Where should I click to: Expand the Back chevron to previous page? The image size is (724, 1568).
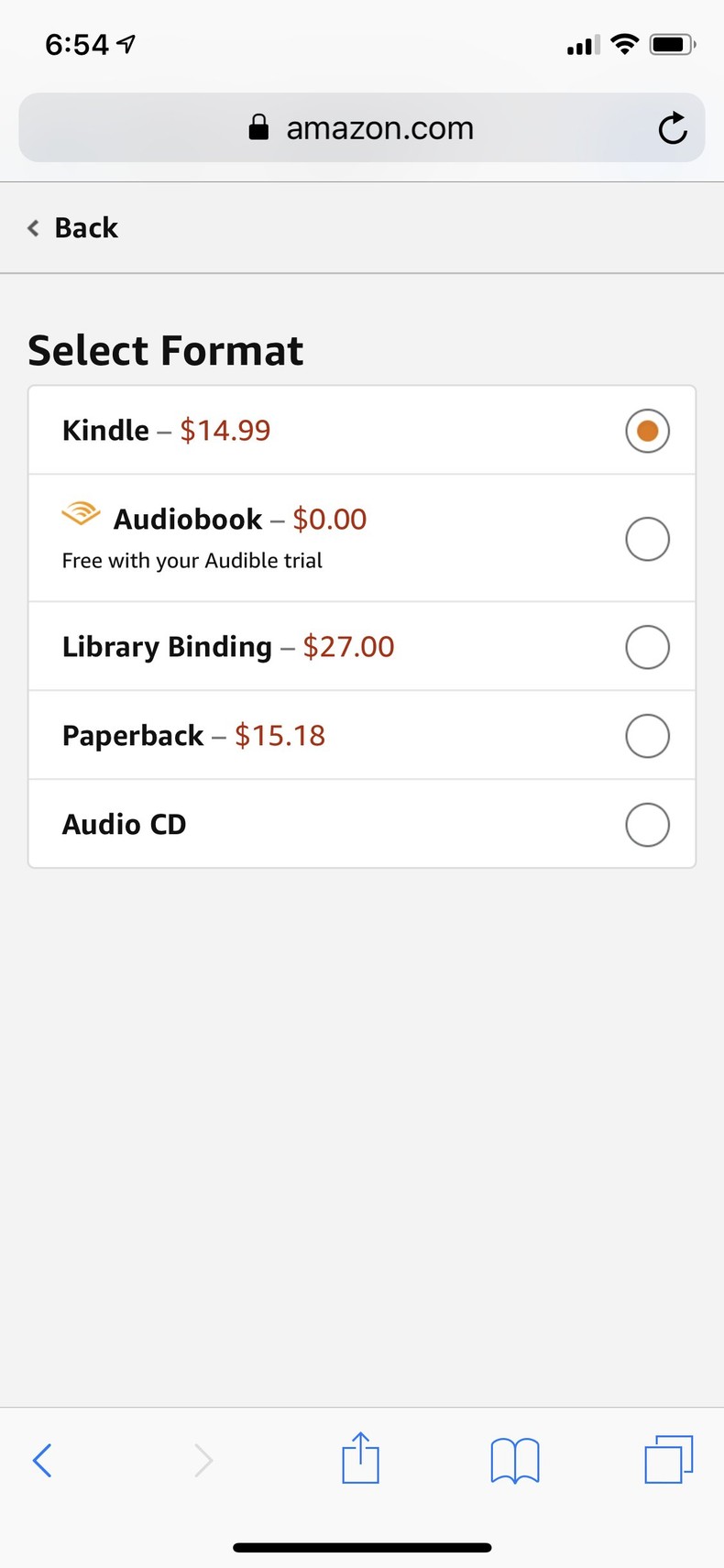click(32, 227)
